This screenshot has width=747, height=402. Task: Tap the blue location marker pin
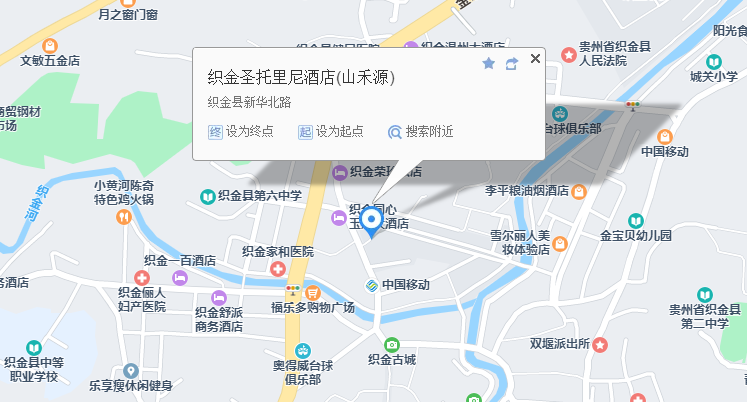point(371,221)
